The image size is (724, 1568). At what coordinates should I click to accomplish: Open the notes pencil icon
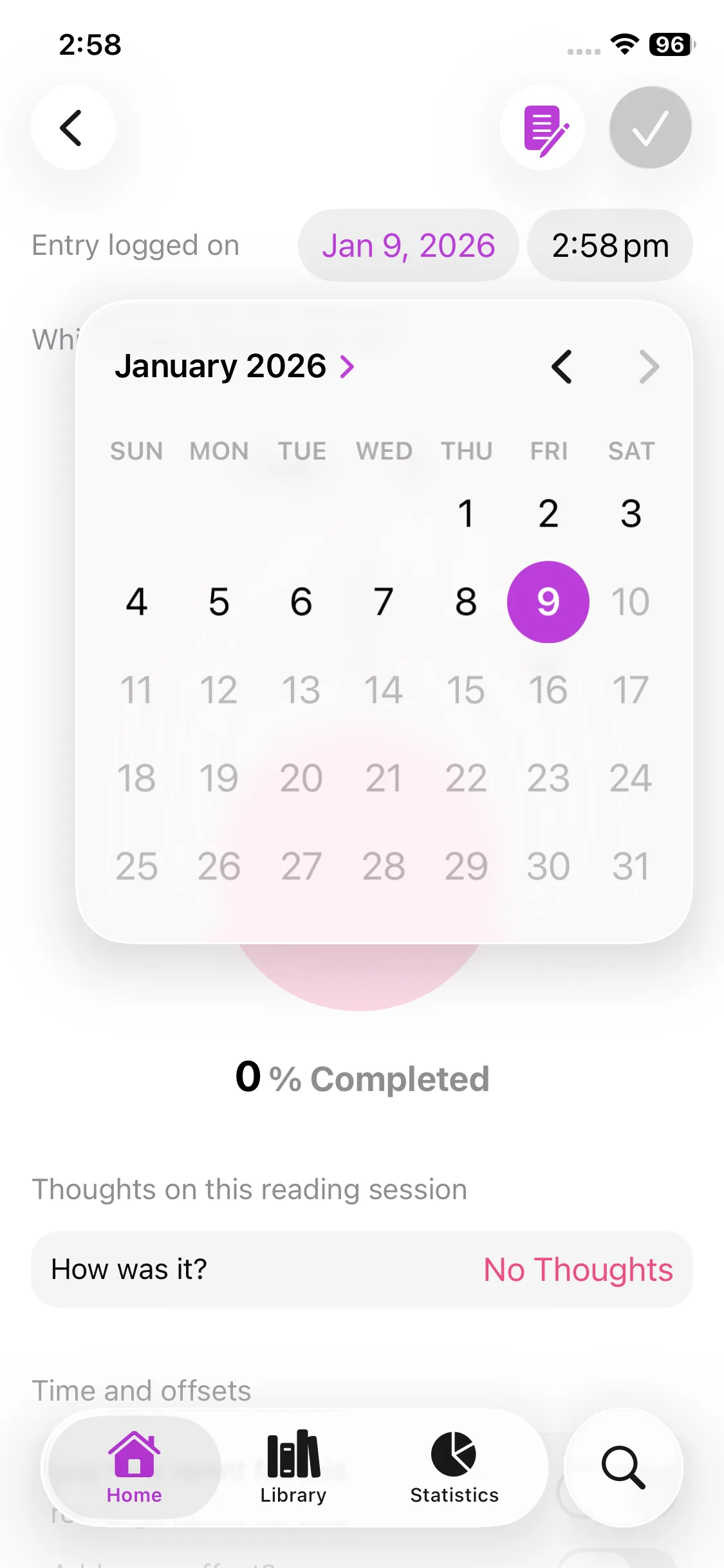click(x=543, y=127)
